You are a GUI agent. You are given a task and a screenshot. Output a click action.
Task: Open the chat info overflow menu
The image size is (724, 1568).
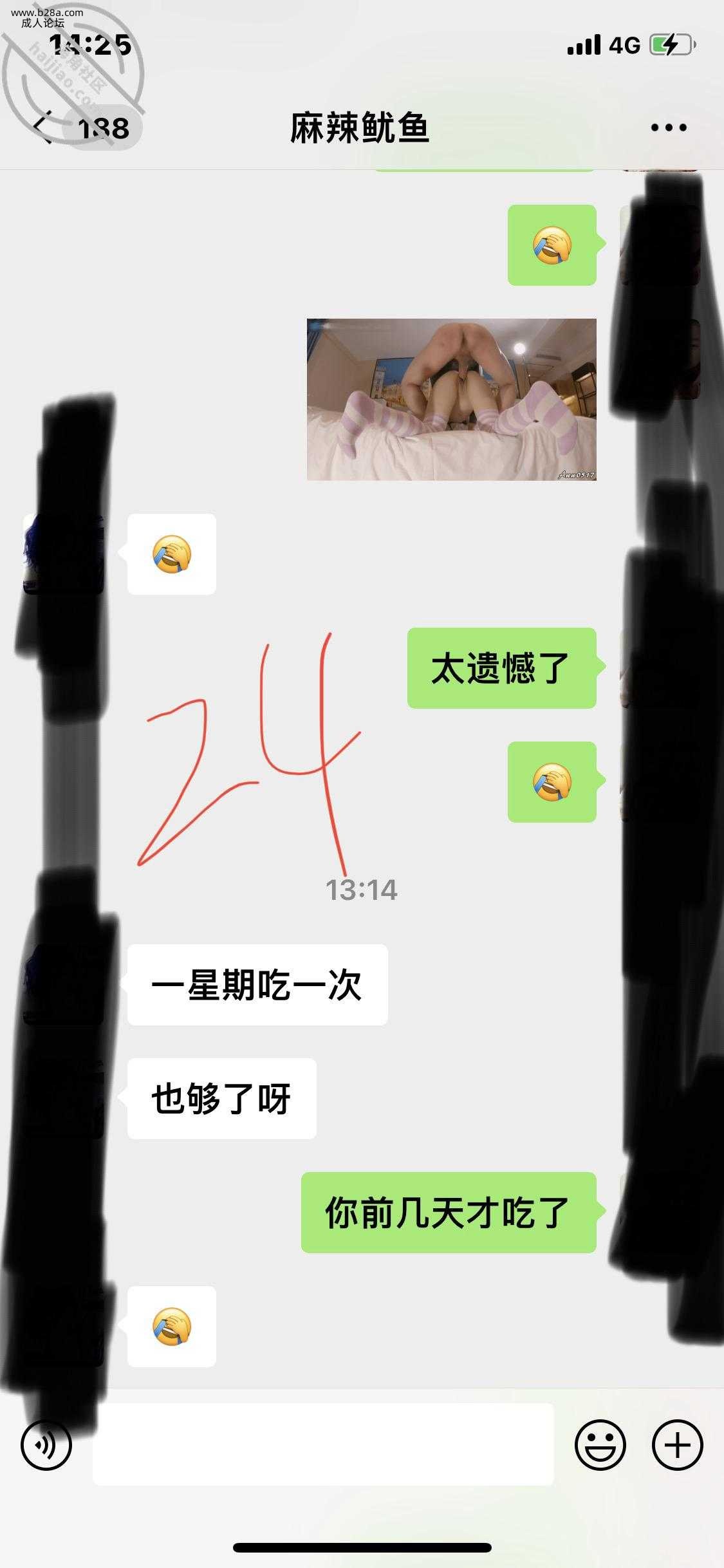[x=669, y=127]
